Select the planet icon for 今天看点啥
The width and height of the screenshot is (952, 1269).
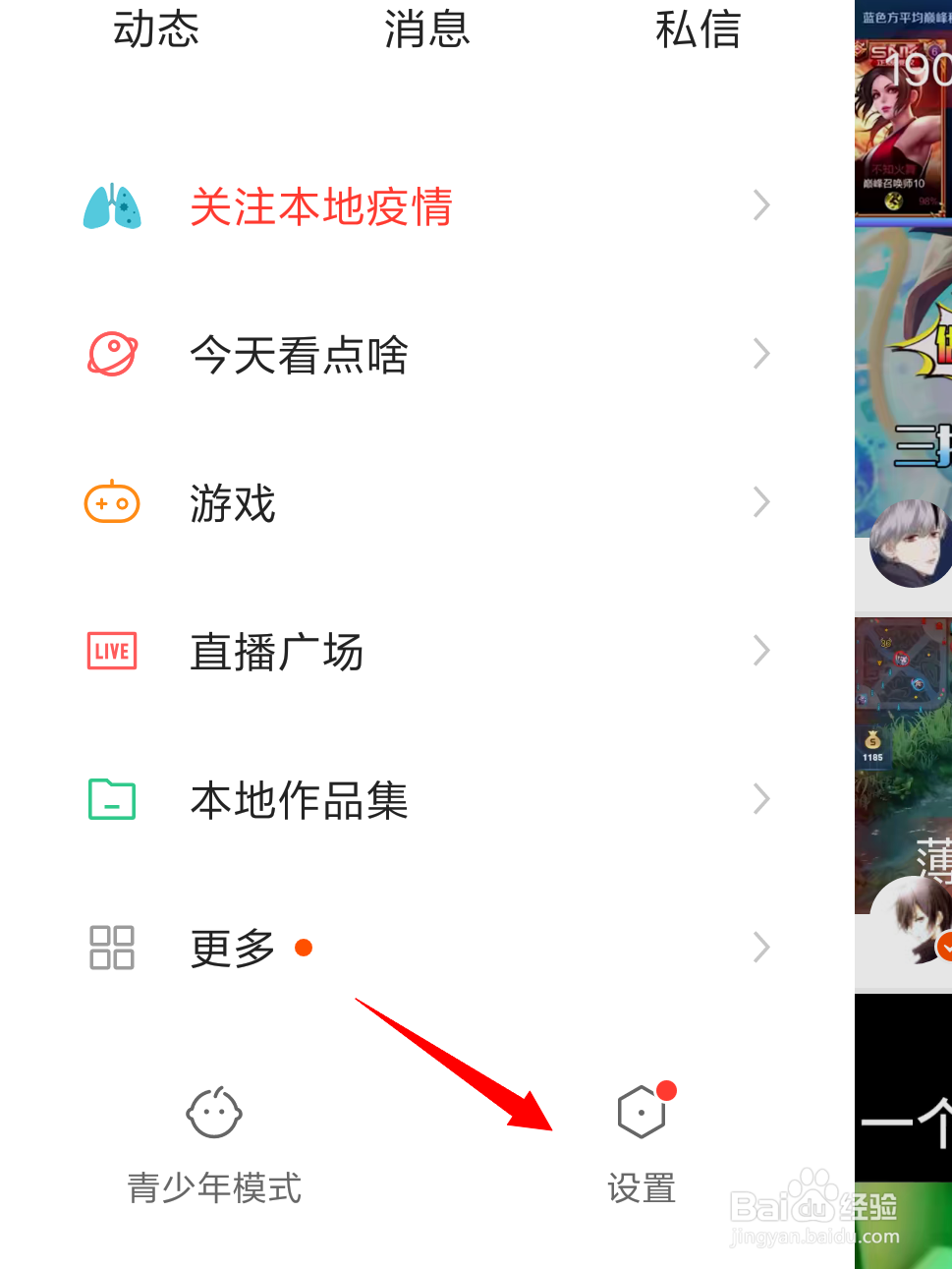(111, 354)
